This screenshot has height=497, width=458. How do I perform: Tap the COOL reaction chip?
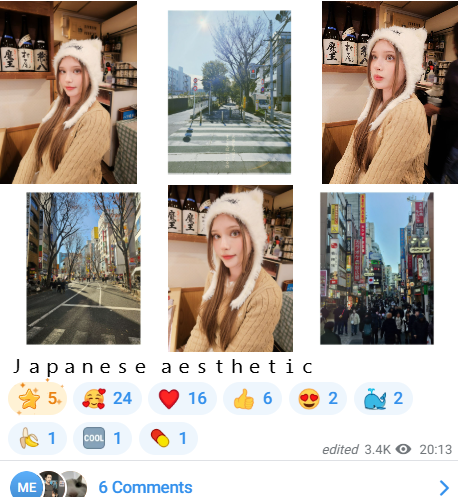(102, 438)
